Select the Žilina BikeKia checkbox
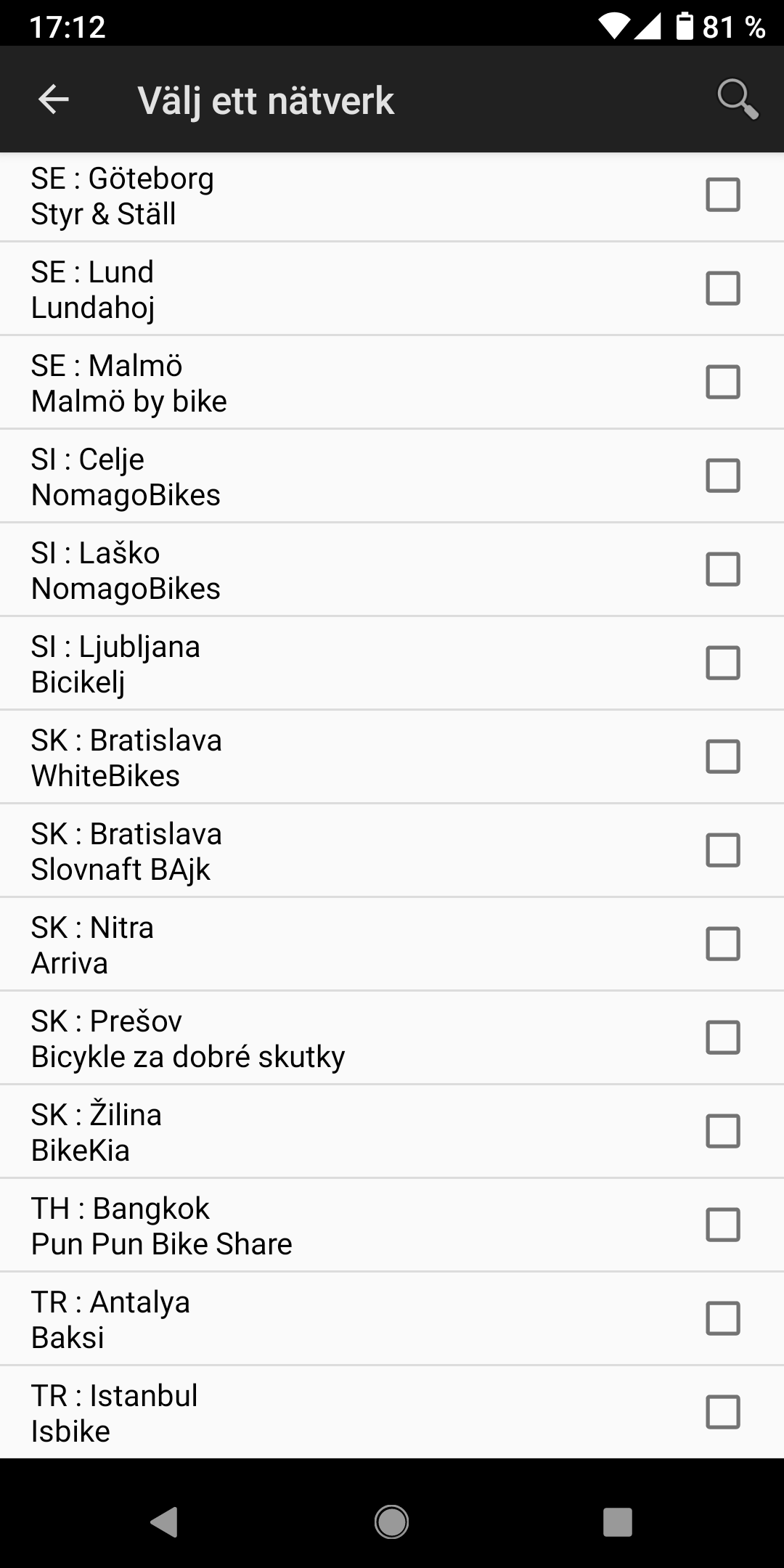The width and height of the screenshot is (784, 1568). point(722,1132)
